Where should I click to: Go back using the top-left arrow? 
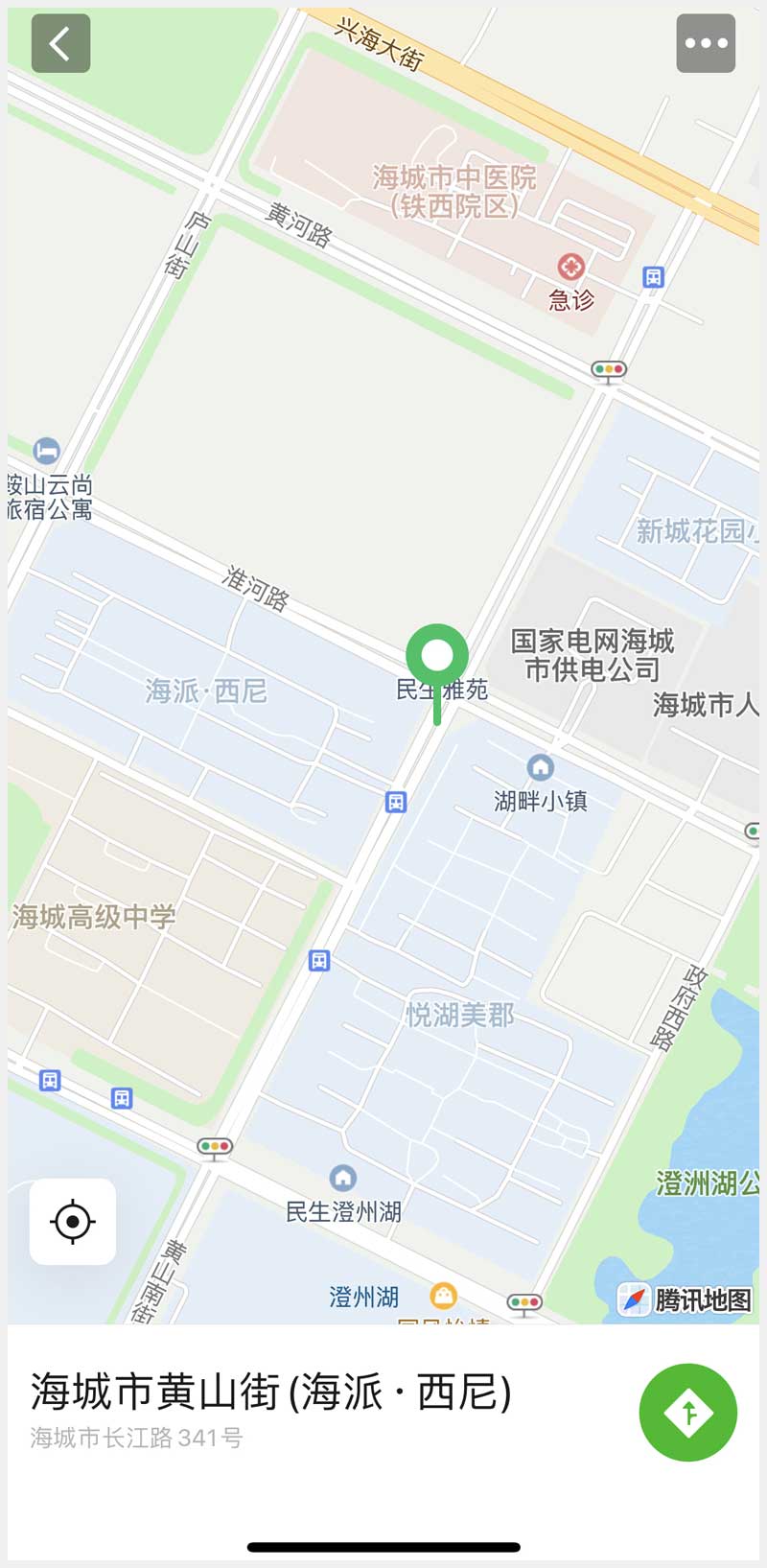[60, 44]
